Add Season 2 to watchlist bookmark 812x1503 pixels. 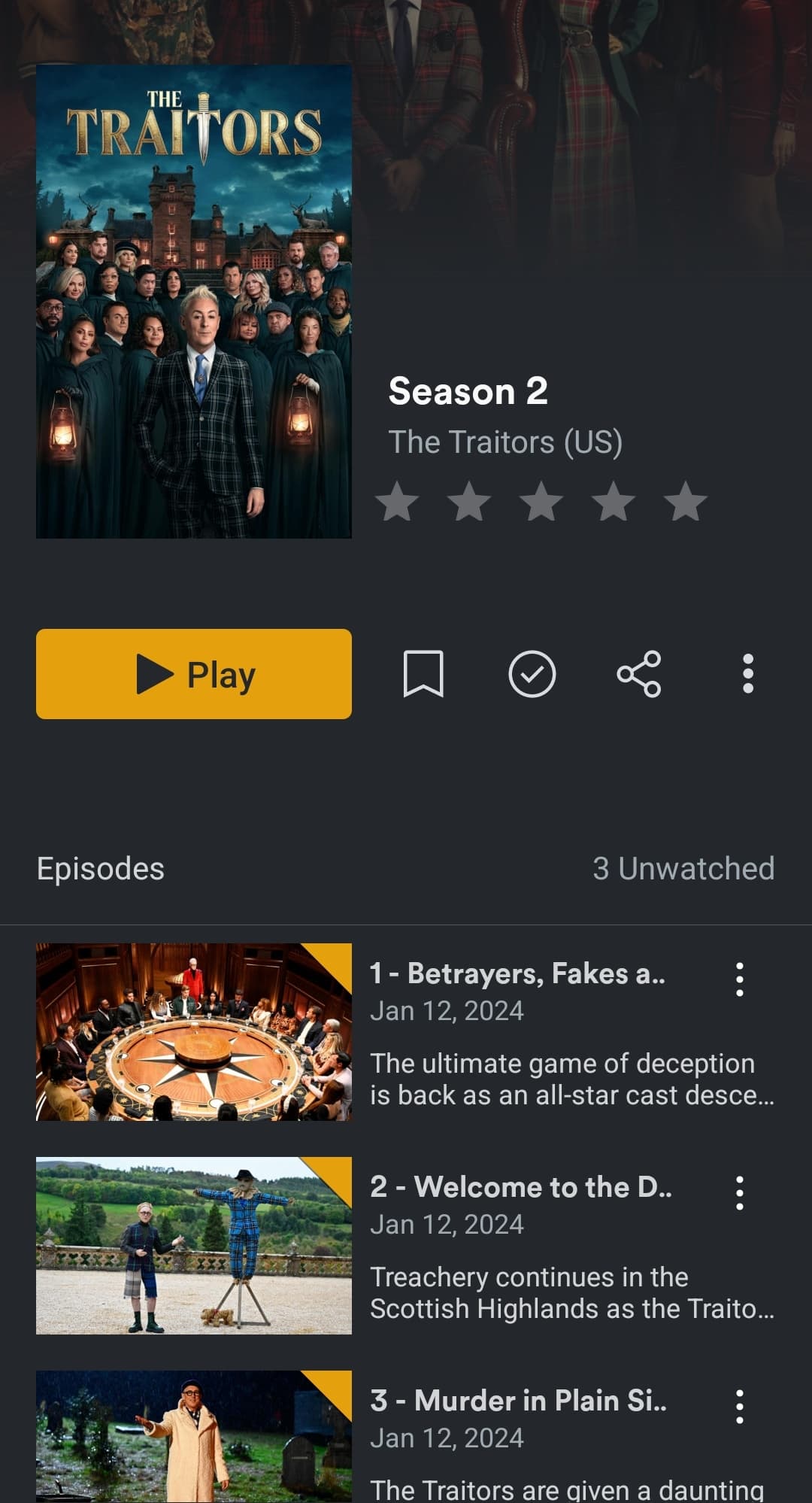423,673
